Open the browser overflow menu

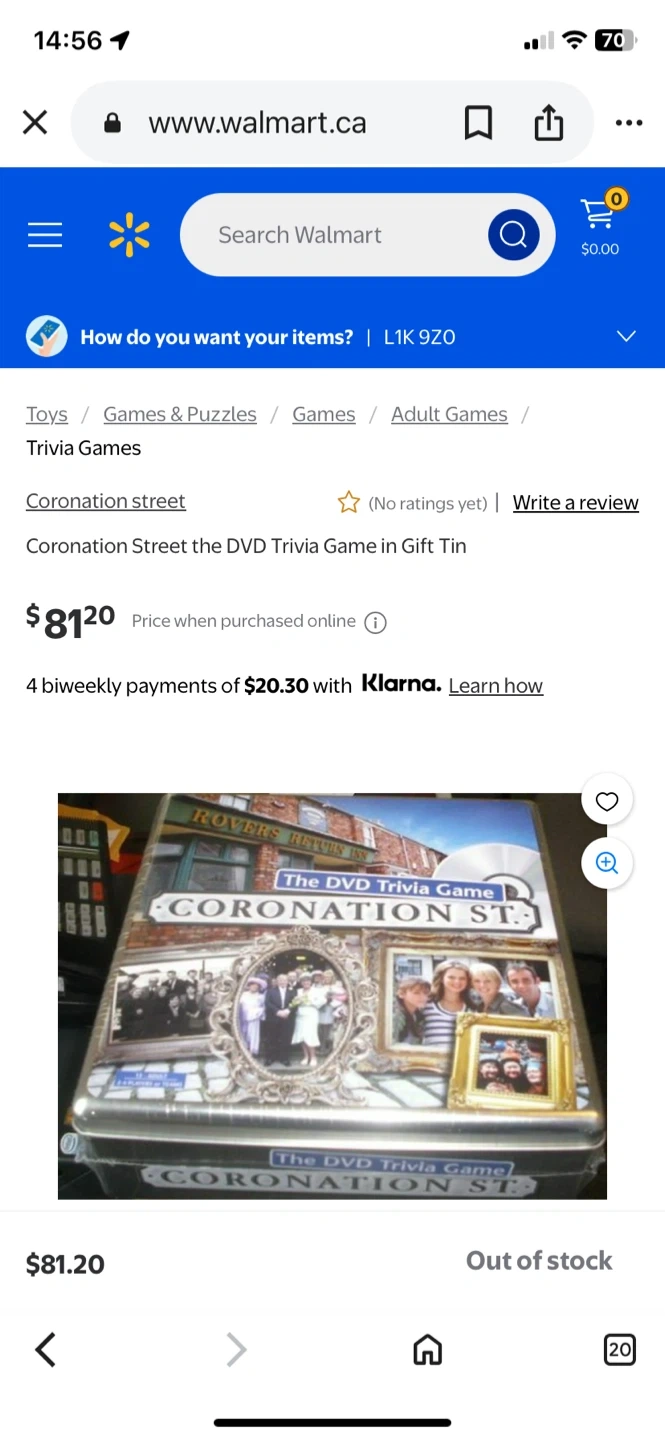[x=629, y=123]
